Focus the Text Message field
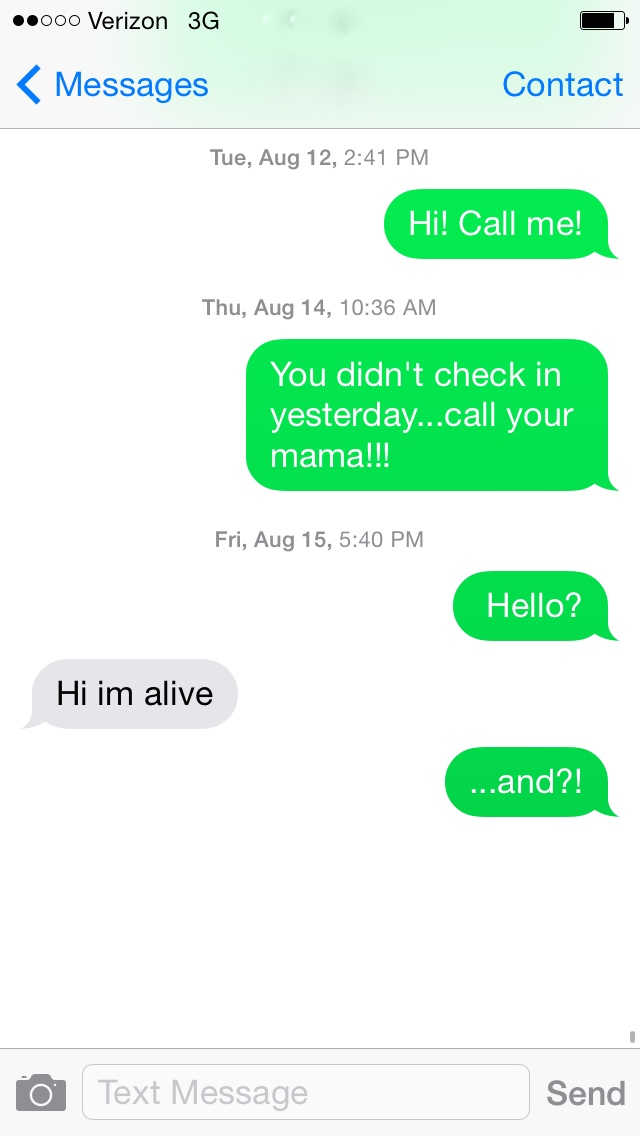 pyautogui.click(x=305, y=1092)
